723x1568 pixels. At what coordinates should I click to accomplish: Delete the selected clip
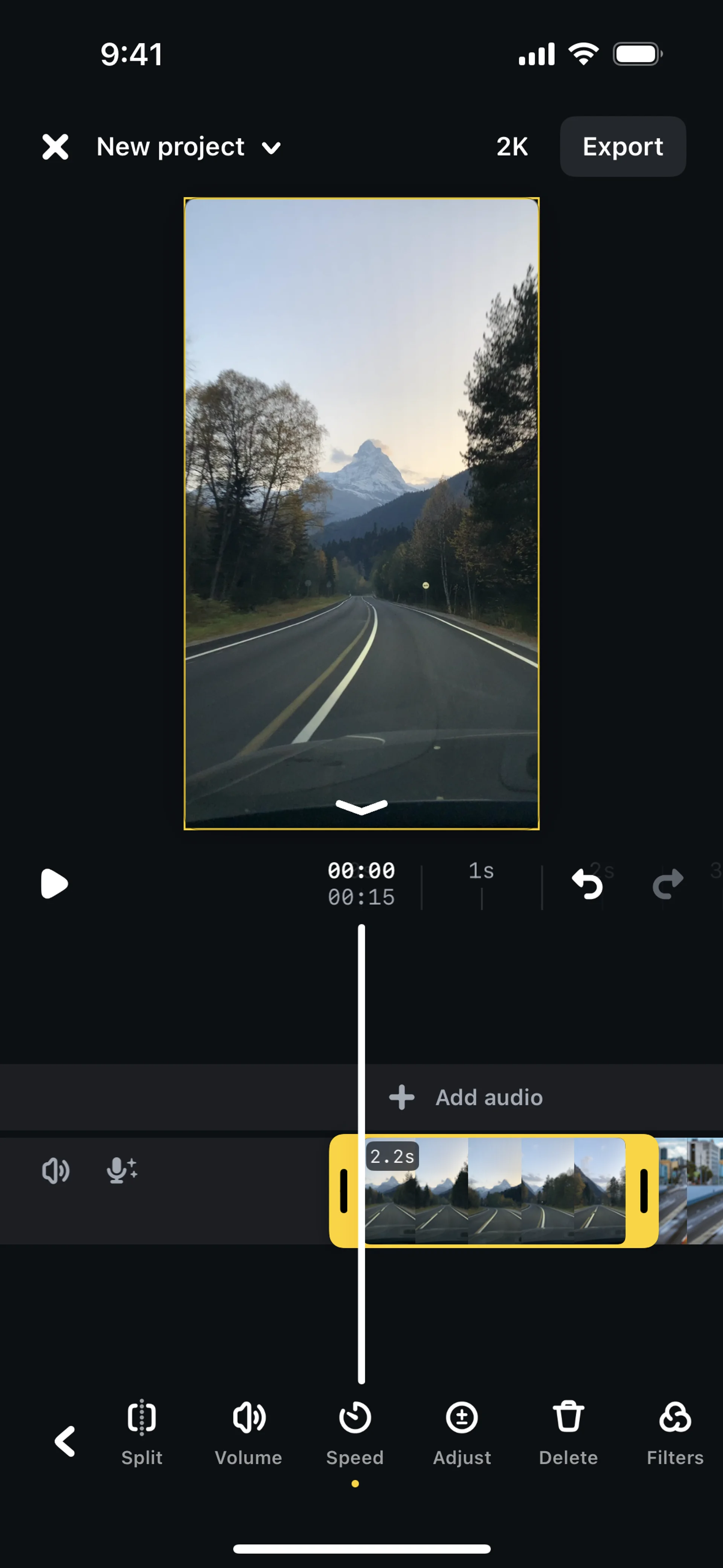point(568,1432)
